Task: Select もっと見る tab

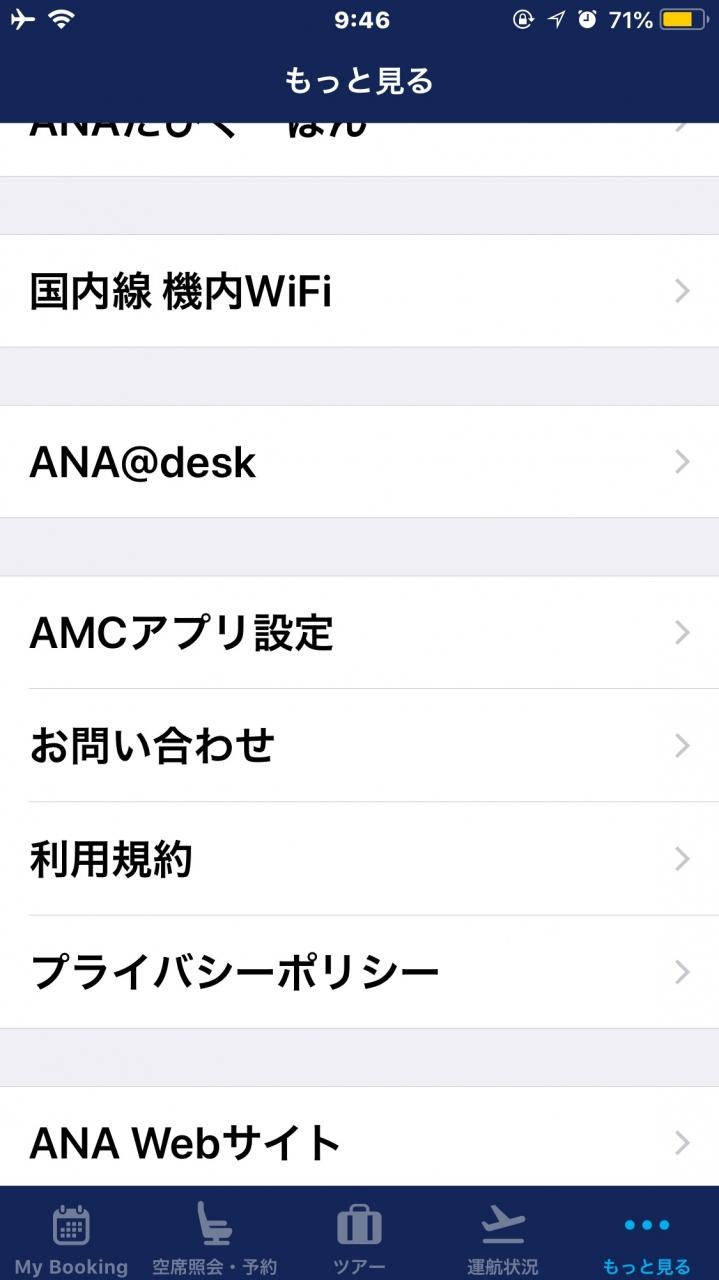Action: tap(646, 1238)
